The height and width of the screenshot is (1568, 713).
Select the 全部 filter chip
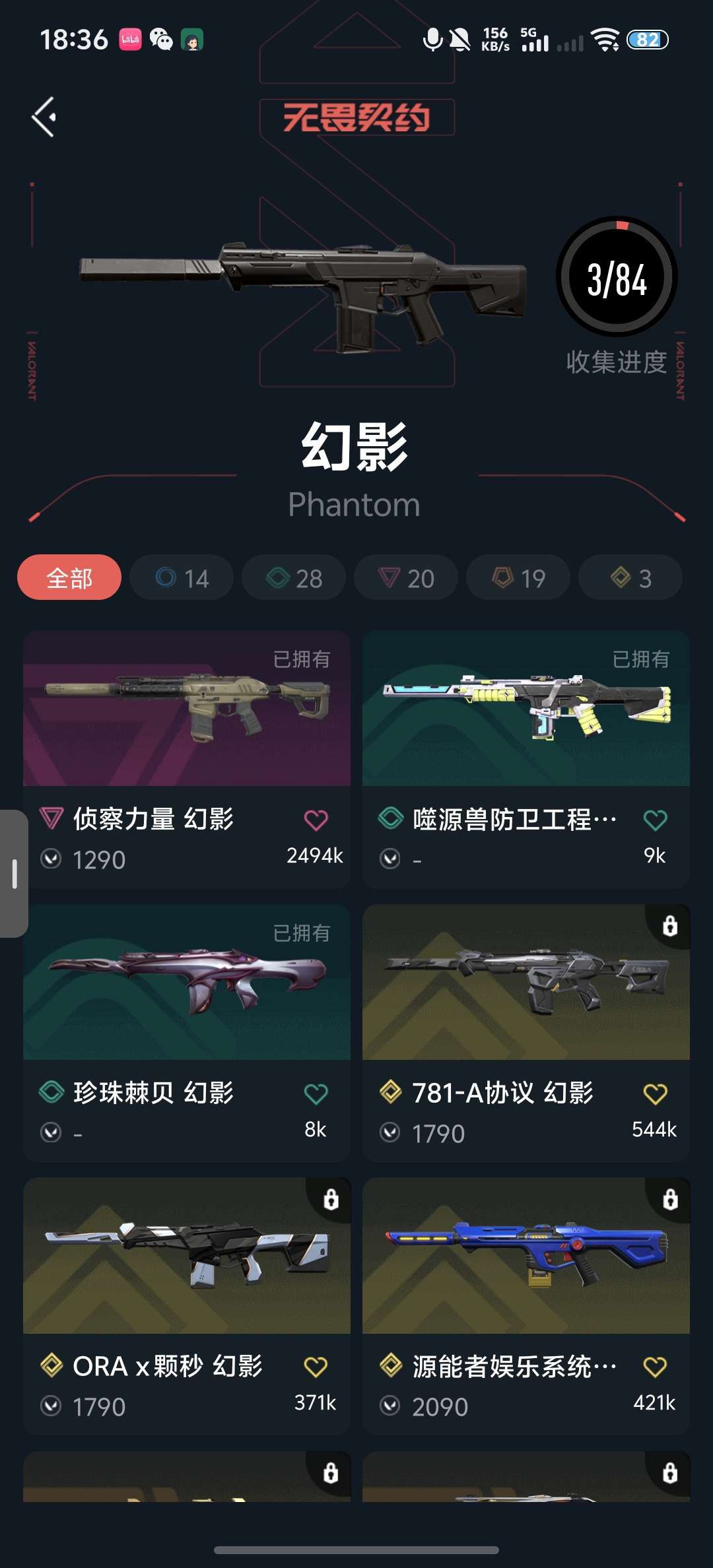[69, 577]
